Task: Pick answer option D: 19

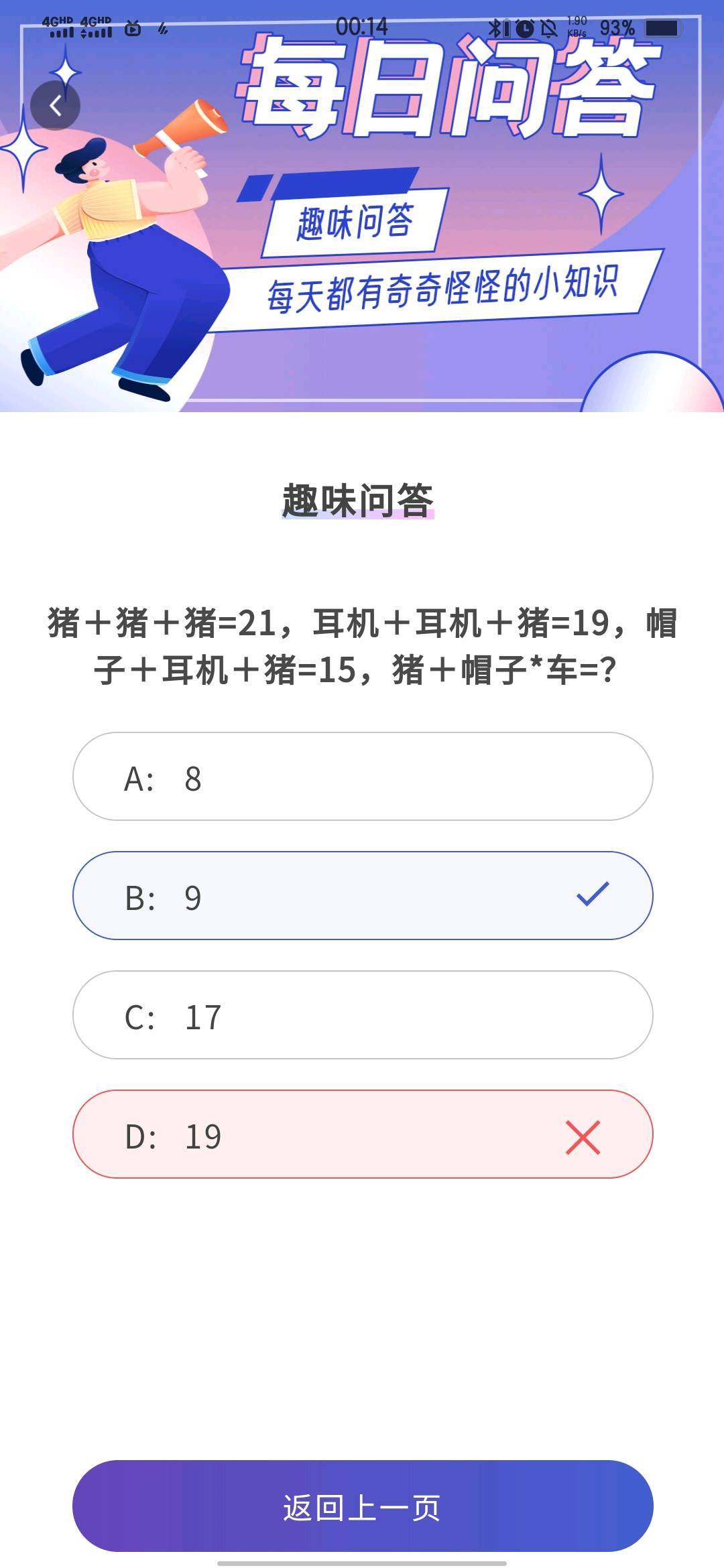Action: [x=363, y=1134]
